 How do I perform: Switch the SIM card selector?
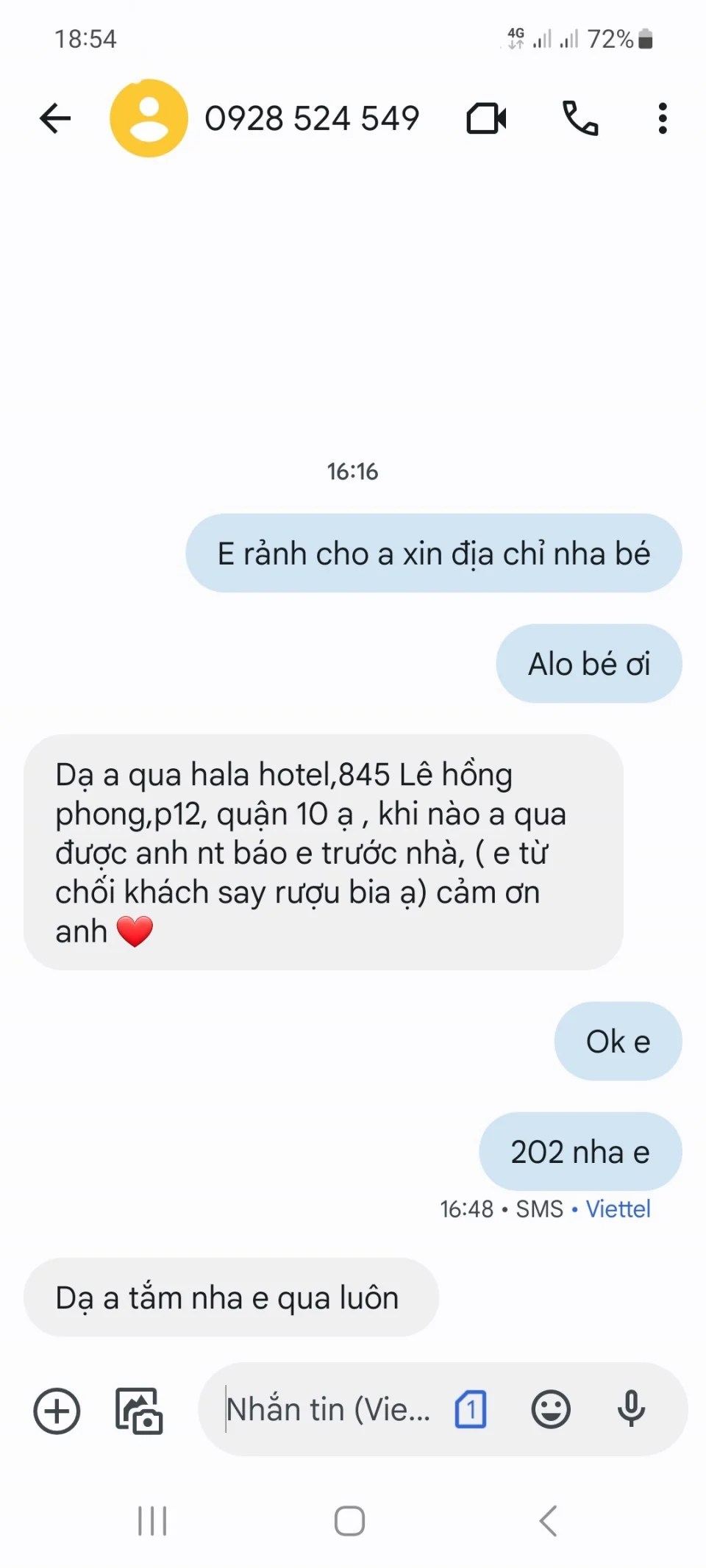(471, 1409)
